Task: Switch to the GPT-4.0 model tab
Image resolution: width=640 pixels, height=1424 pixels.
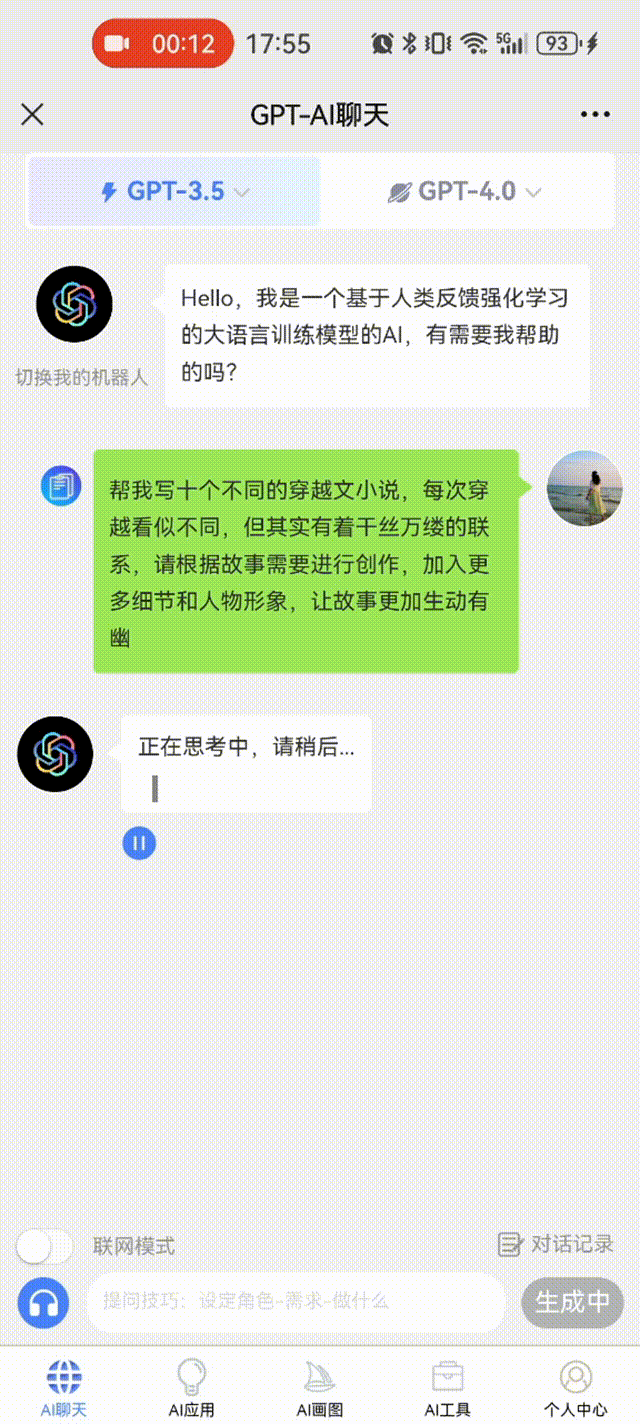Action: pos(465,191)
